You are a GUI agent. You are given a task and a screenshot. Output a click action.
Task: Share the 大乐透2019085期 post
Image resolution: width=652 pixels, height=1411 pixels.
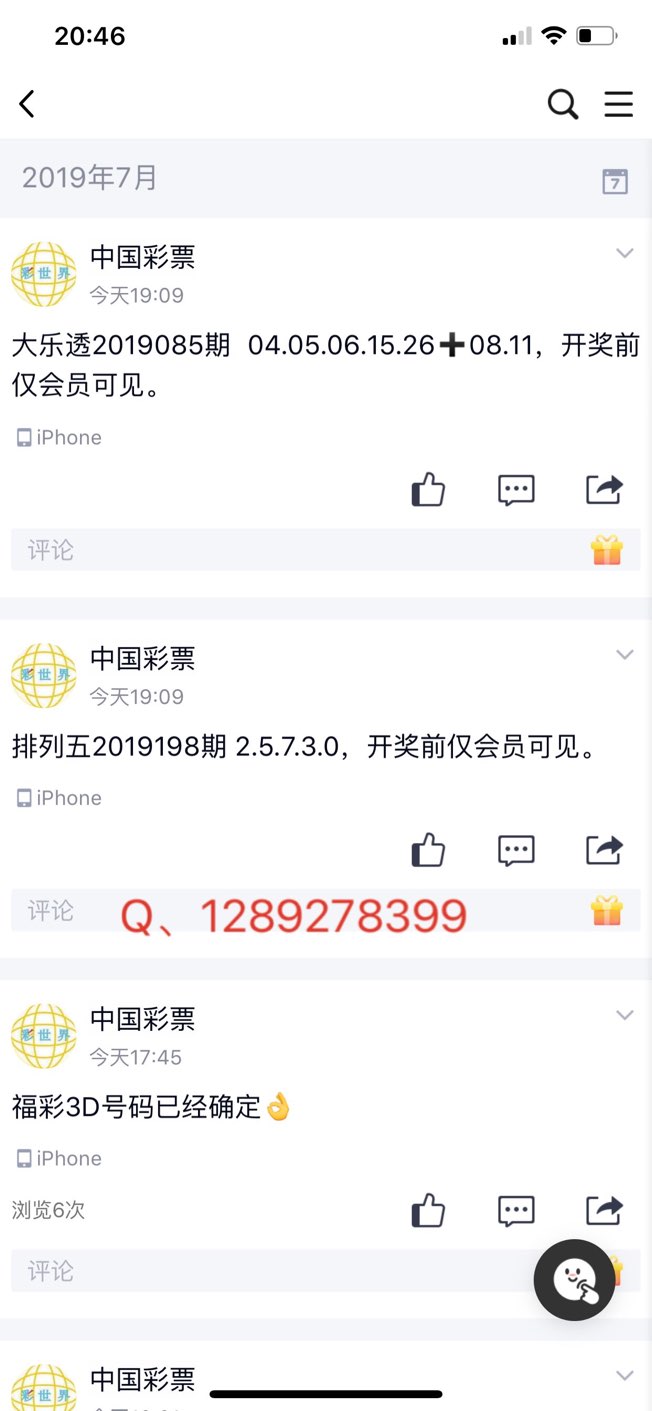604,489
